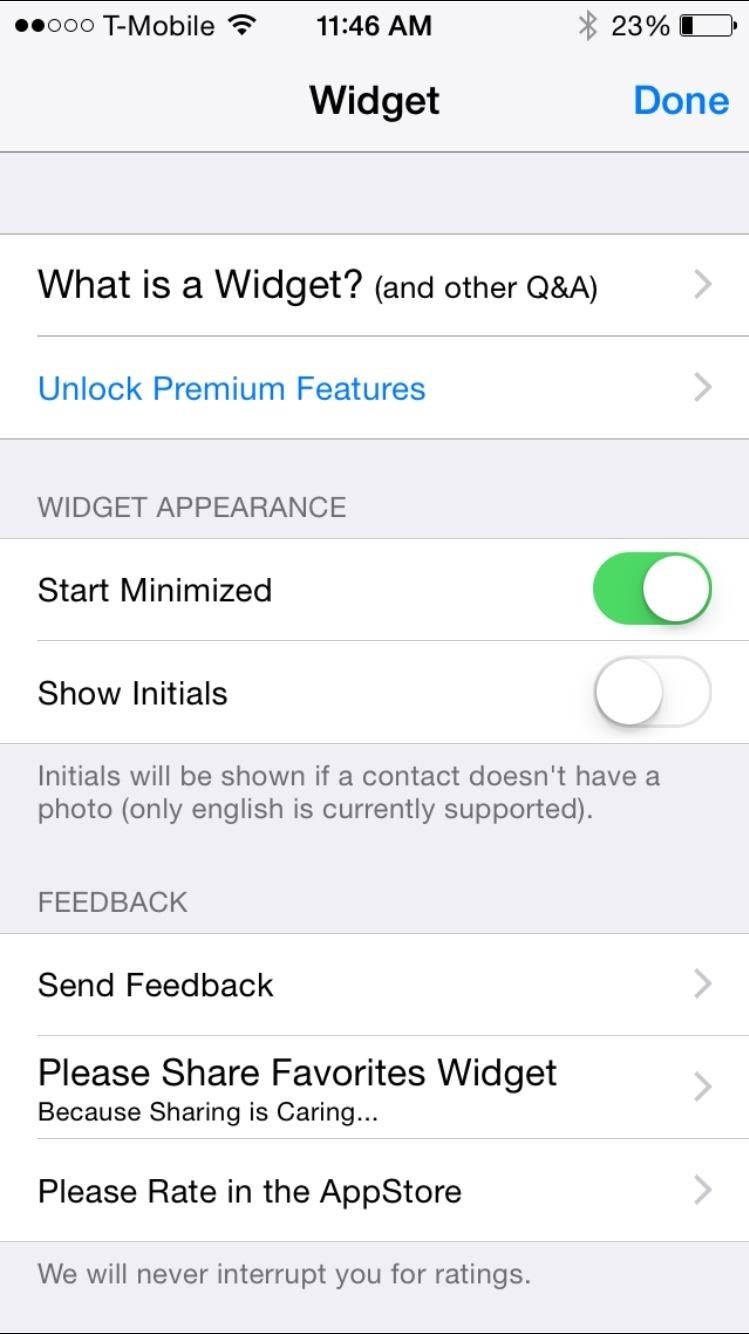Open Unlock Premium Features
The width and height of the screenshot is (749, 1334).
click(x=231, y=388)
